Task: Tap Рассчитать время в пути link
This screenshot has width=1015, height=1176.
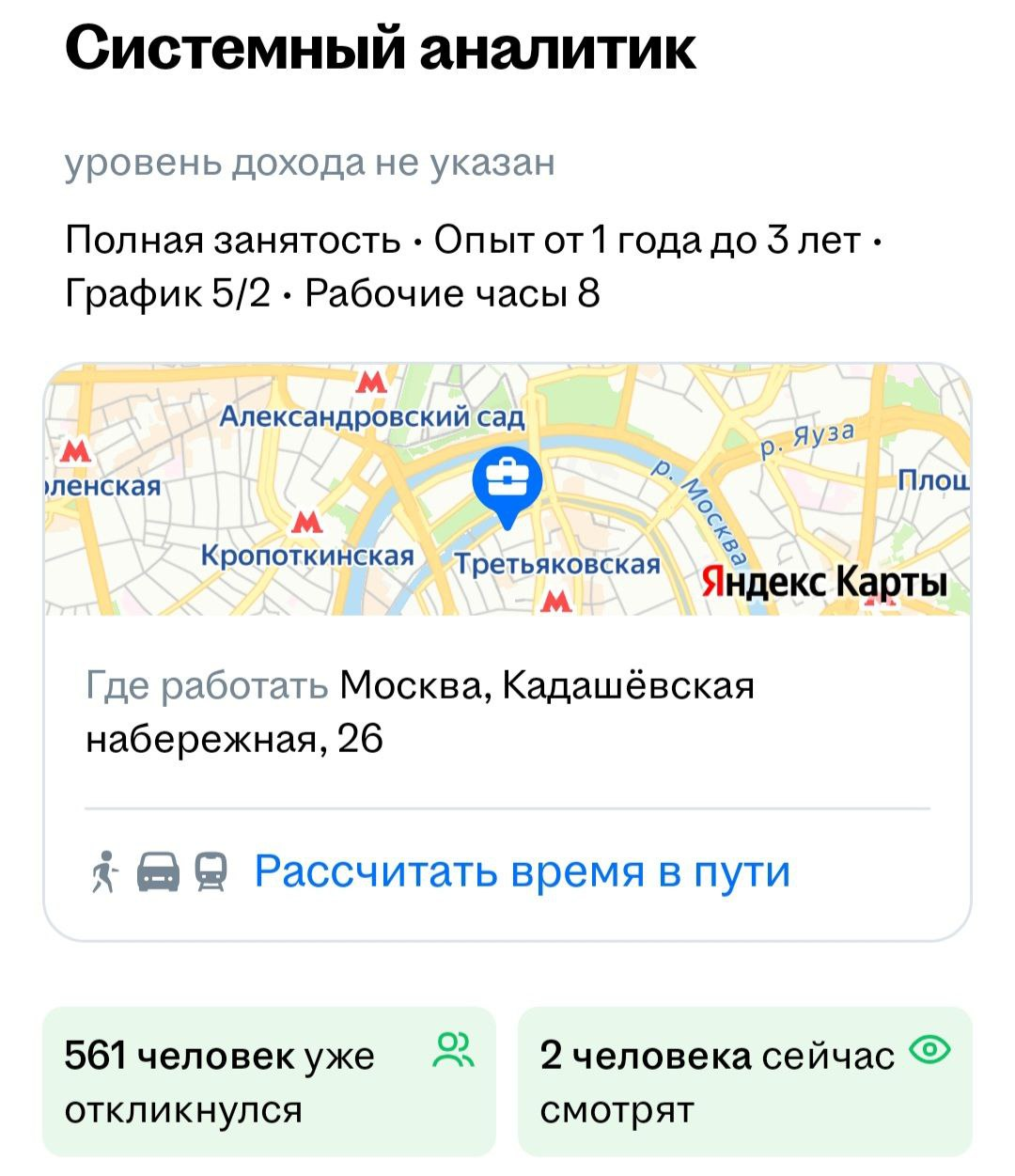Action: [x=522, y=871]
